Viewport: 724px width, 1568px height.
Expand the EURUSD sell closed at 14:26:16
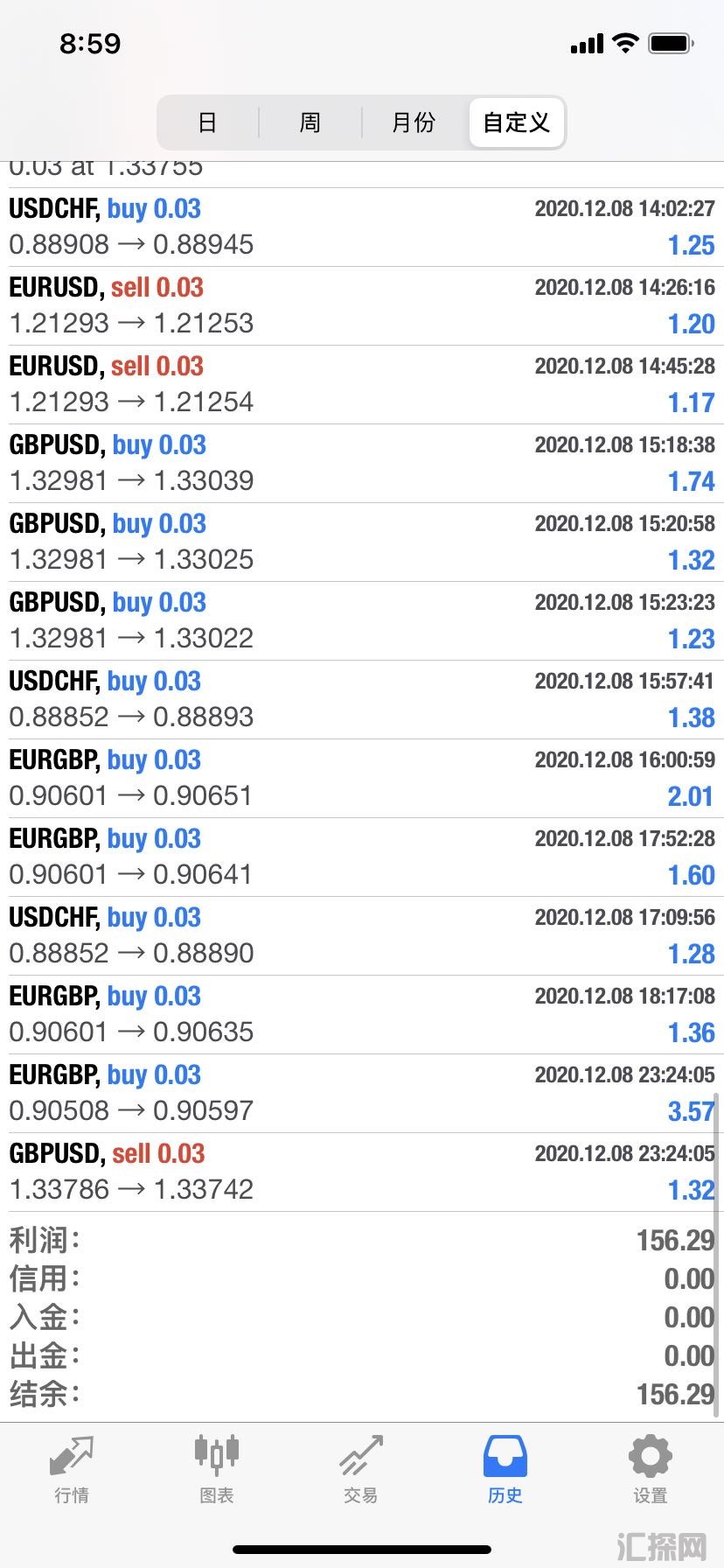[362, 306]
